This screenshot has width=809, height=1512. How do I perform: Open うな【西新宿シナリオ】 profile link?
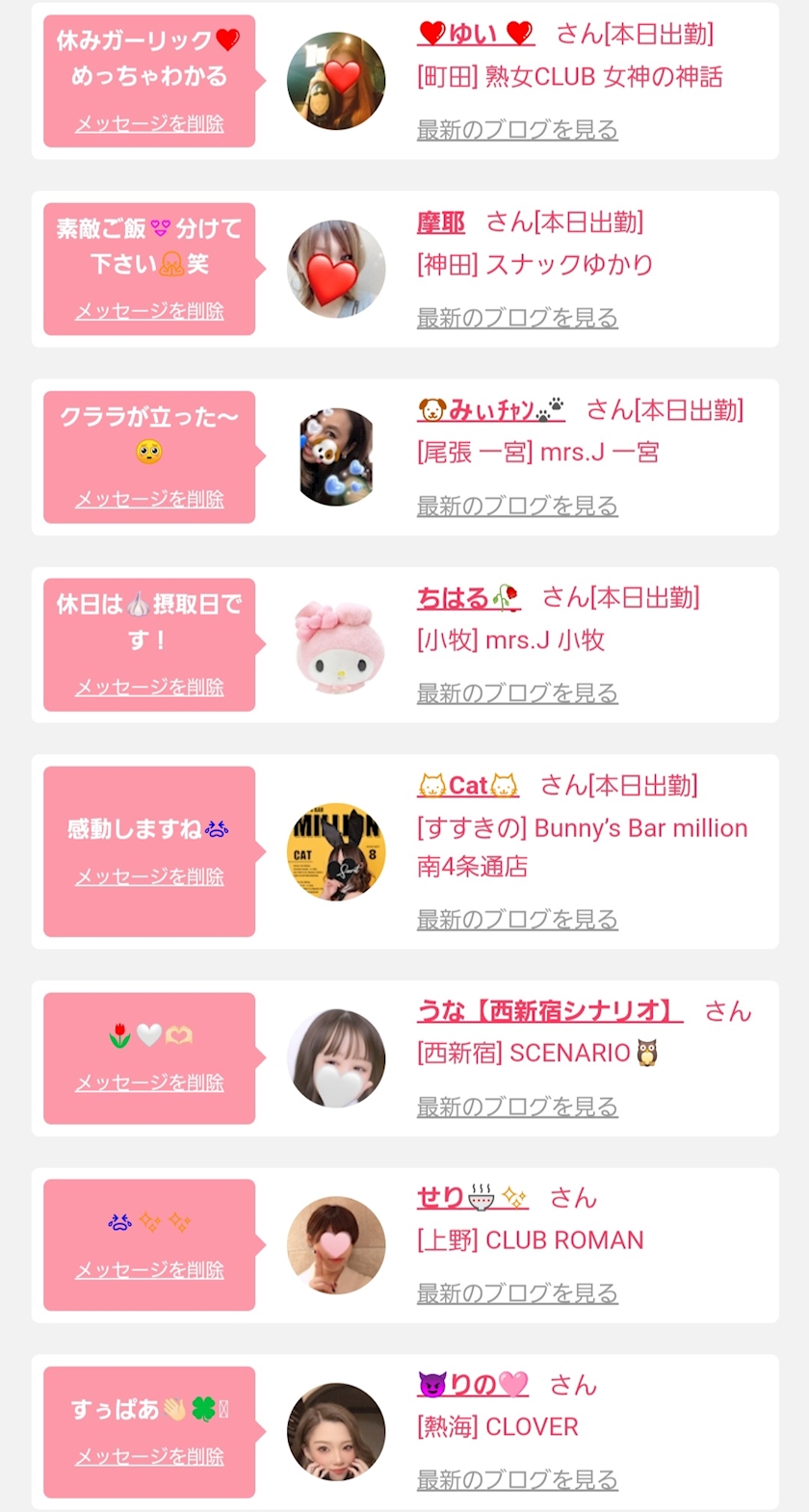(550, 1011)
